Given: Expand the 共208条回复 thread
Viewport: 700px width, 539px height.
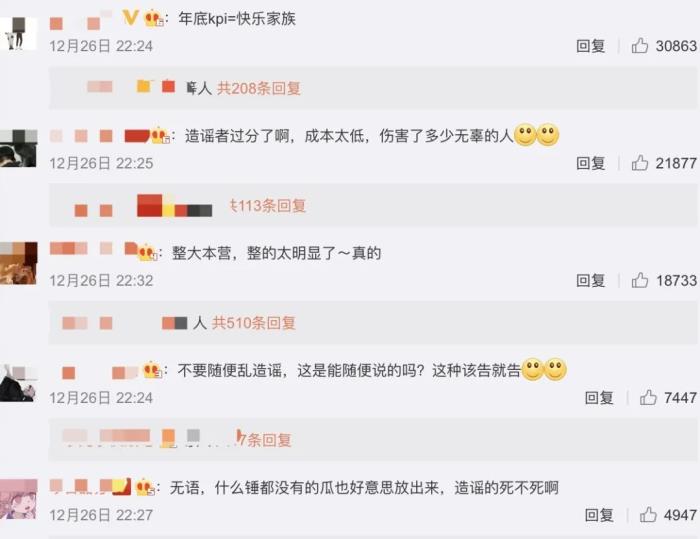Looking at the screenshot, I should pos(259,88).
